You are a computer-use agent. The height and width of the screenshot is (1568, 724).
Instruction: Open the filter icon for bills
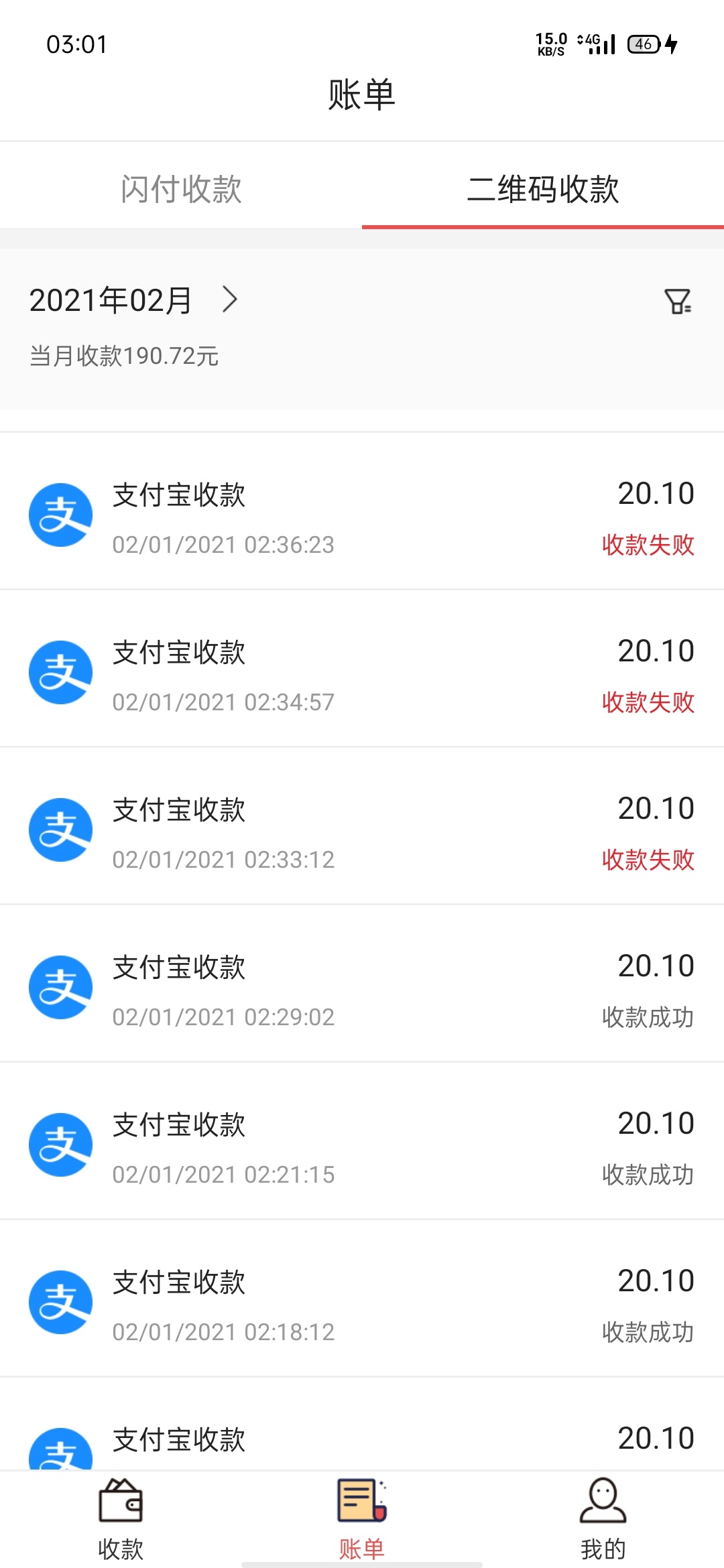click(677, 302)
